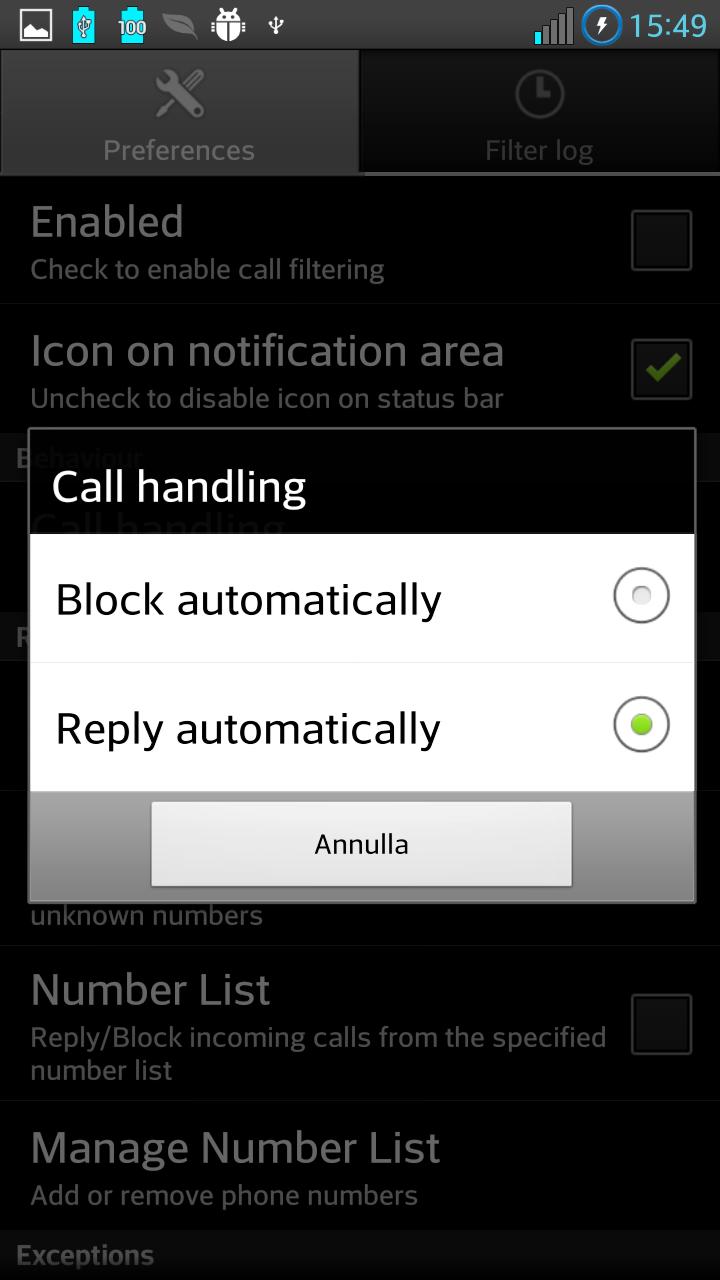Open the Preferences wrench icon
Viewport: 720px width, 1280px height.
point(178,91)
